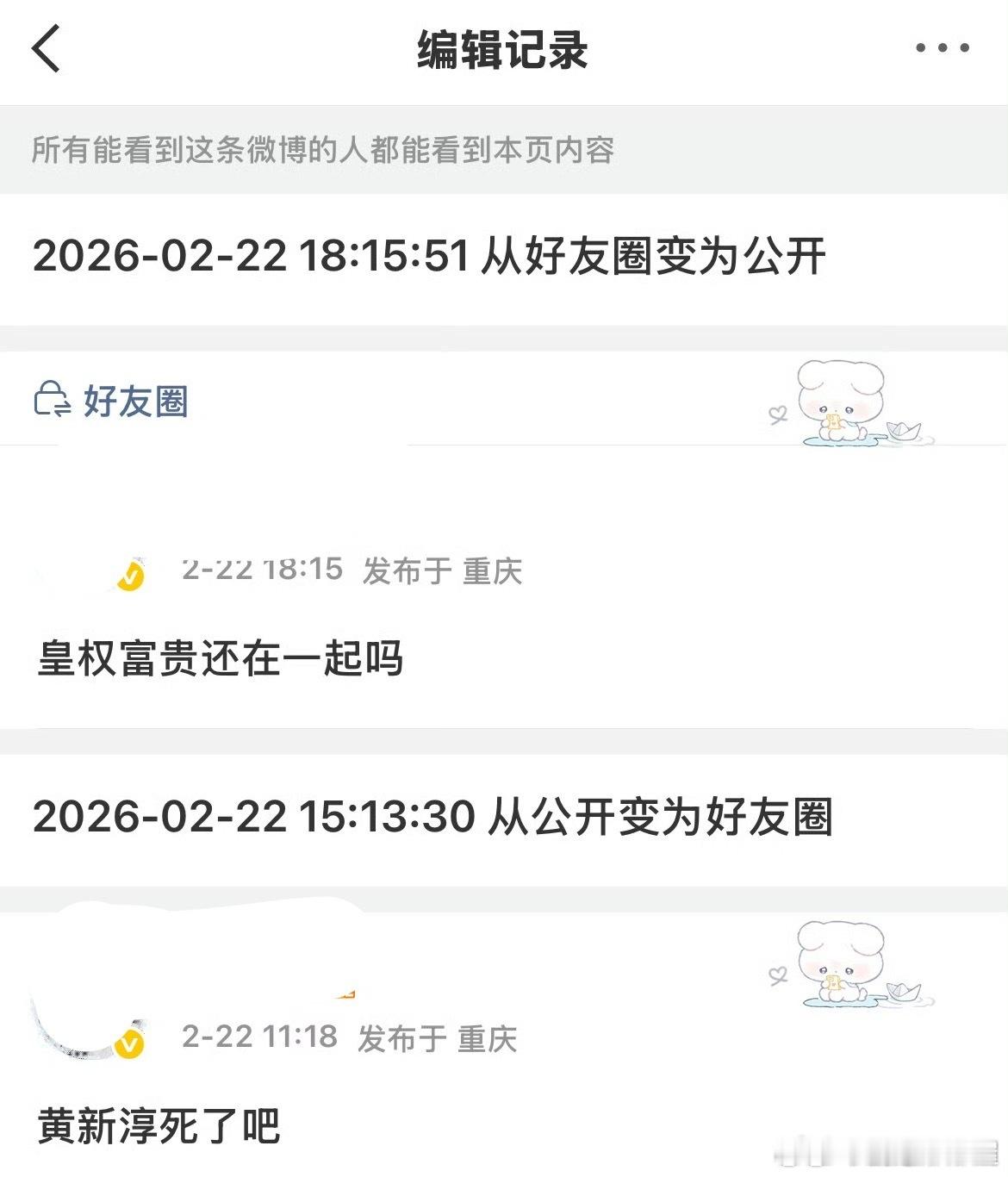The image size is (1008, 1177).
Task: Click the 从好友圈变为公开 edit record entry
Action: [431, 255]
